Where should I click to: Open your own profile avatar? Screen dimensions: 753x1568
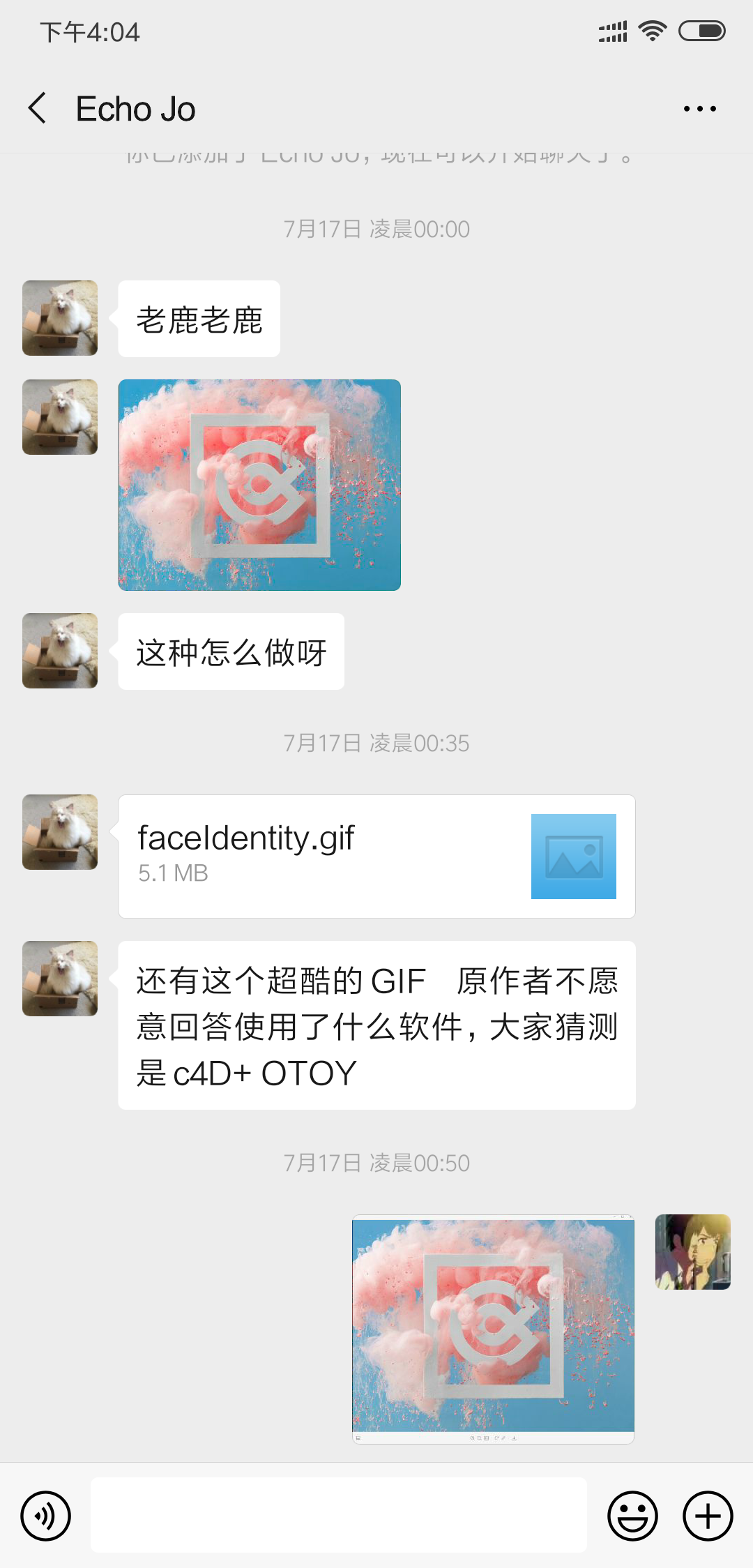(693, 1252)
